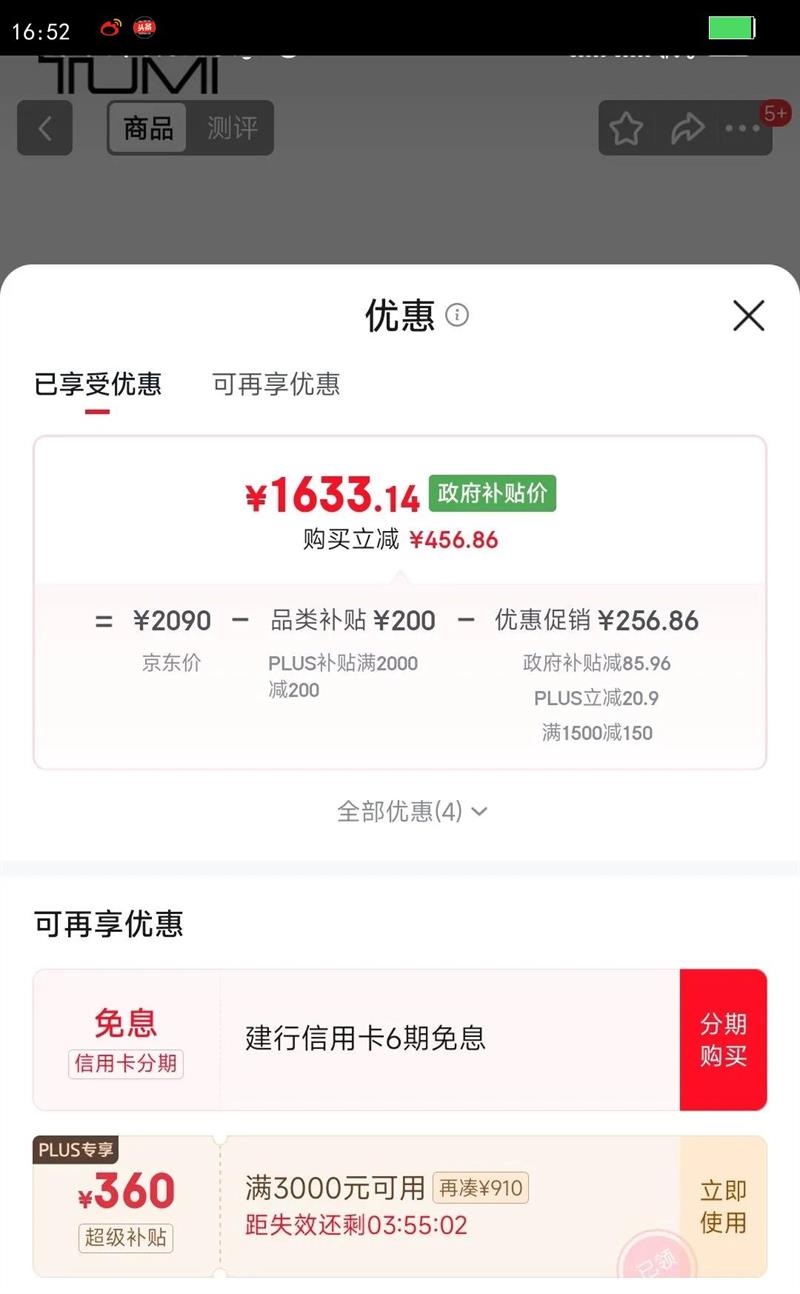The image size is (800, 1294).
Task: Switch to the 可再享优惠 tab
Action: pyautogui.click(x=276, y=384)
